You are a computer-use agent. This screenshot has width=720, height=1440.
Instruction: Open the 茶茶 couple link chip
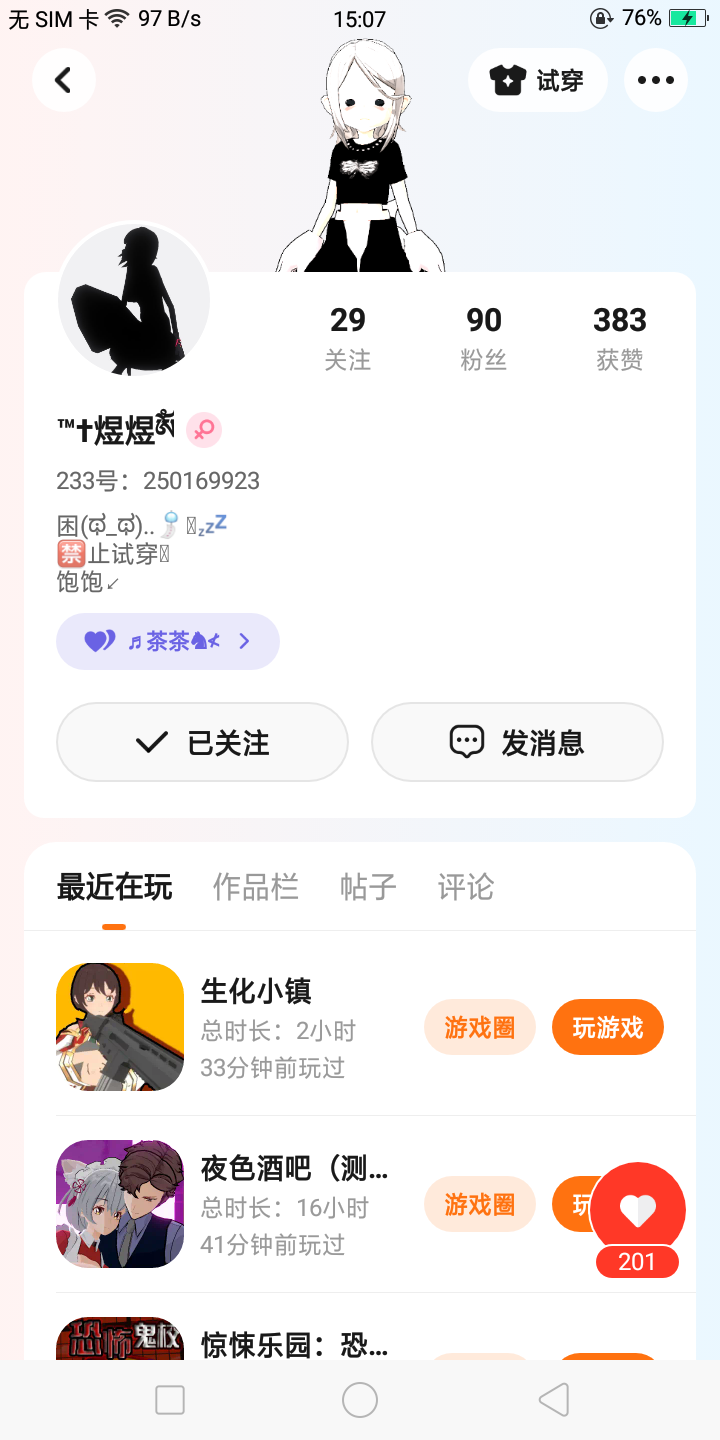click(168, 641)
